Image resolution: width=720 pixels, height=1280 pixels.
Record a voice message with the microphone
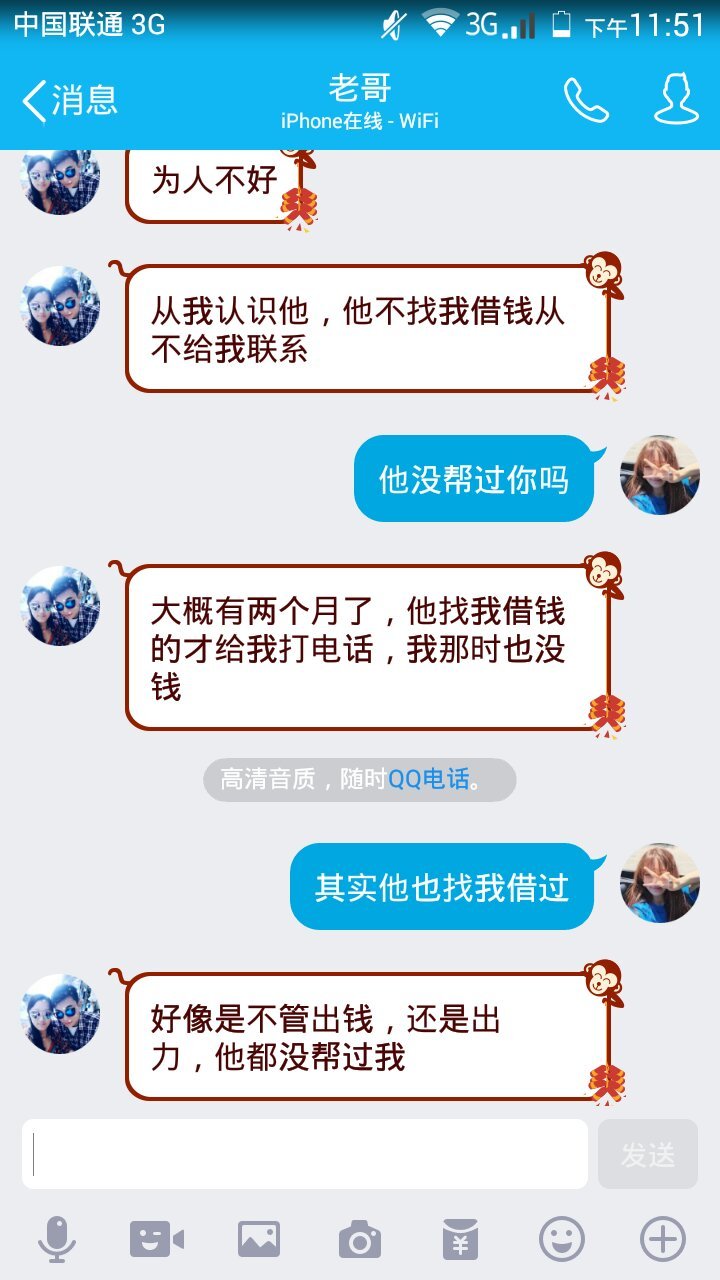[x=57, y=1240]
